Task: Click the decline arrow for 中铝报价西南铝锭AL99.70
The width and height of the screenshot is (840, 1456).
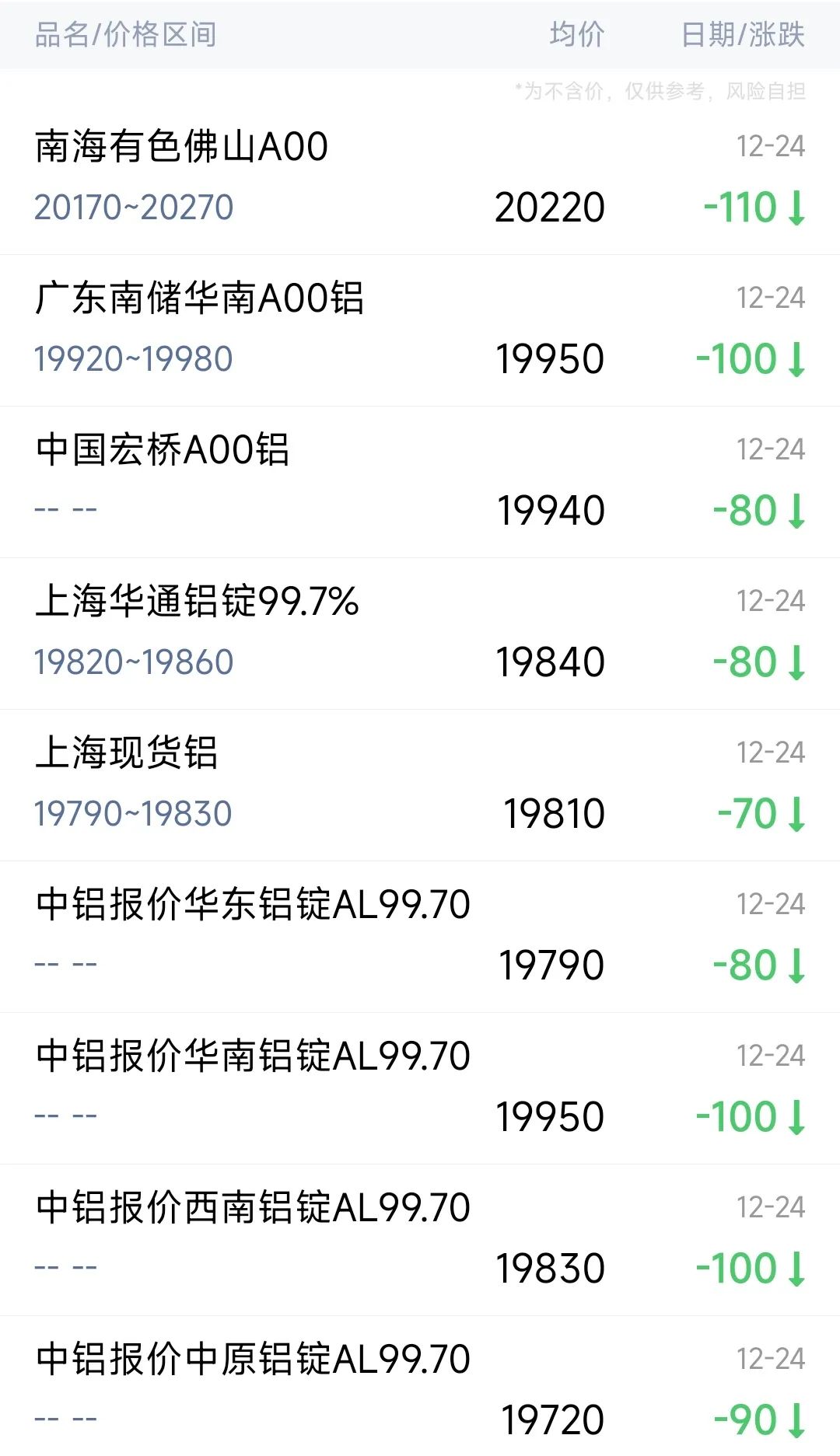Action: tap(797, 1266)
